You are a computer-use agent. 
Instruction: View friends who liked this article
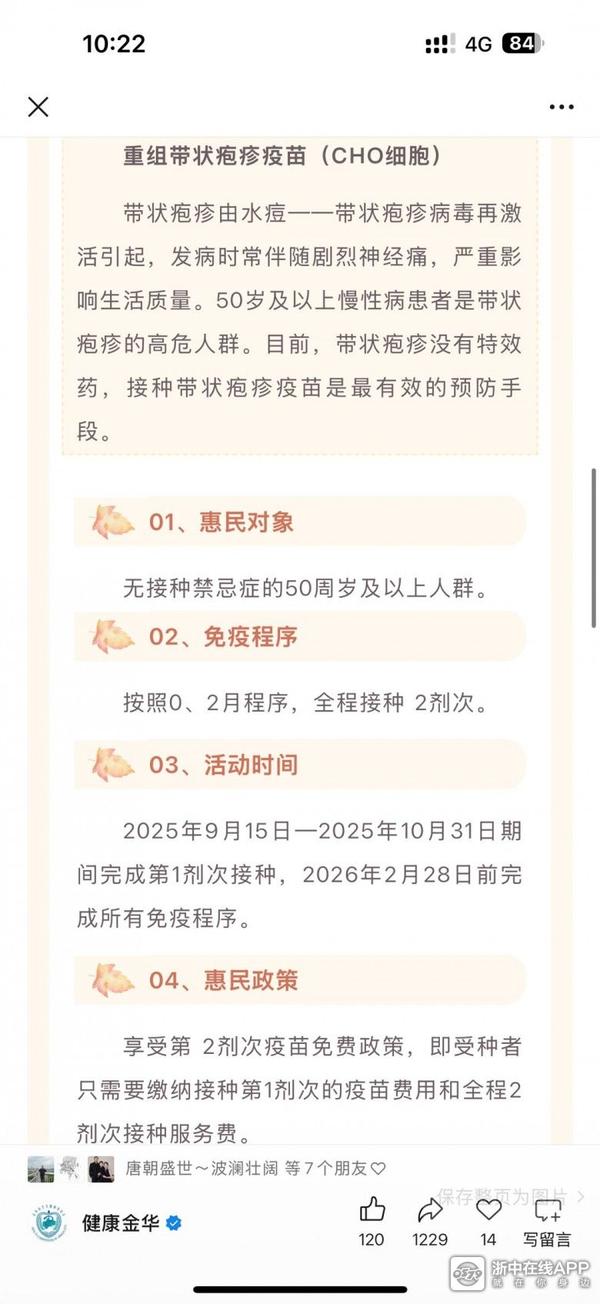207,1168
